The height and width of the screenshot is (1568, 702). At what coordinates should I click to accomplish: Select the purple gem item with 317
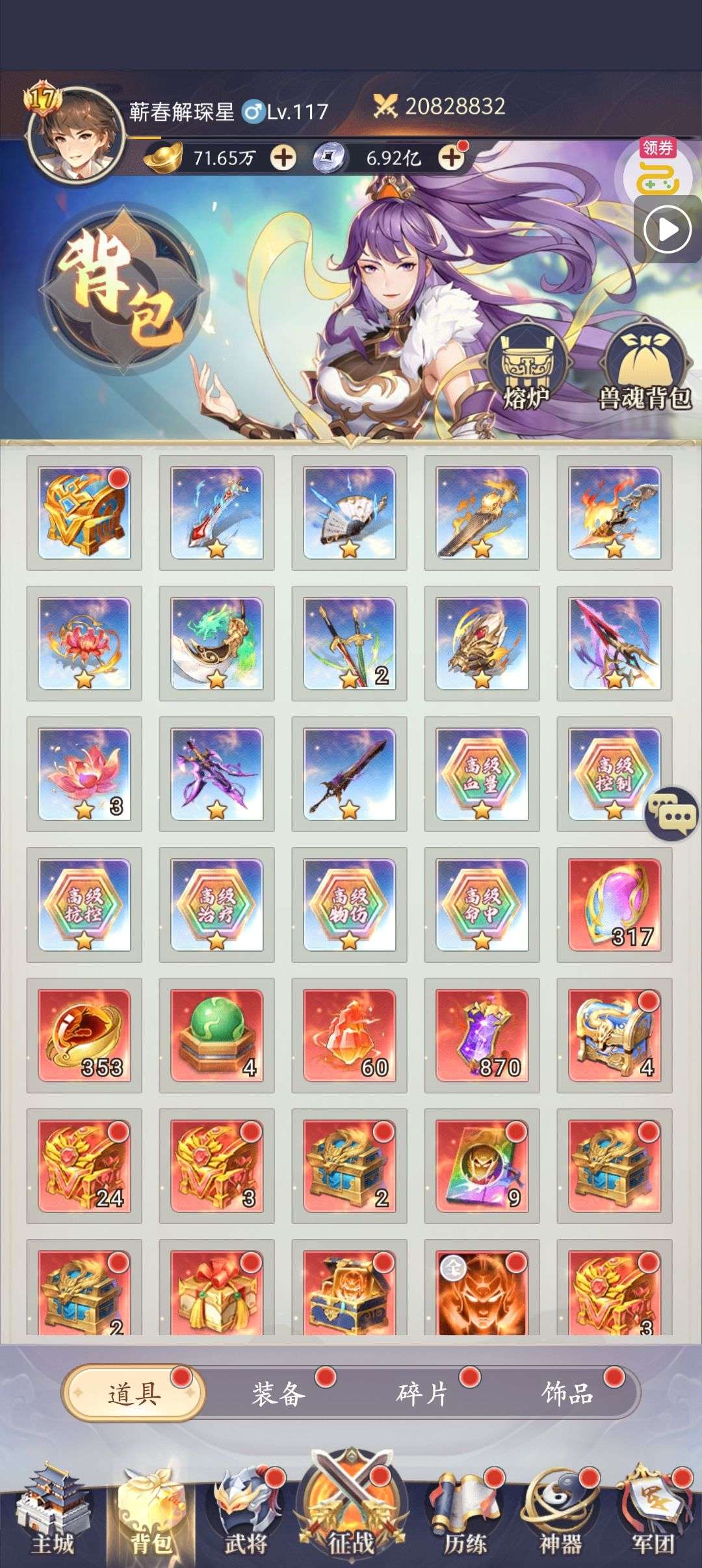pos(614,904)
